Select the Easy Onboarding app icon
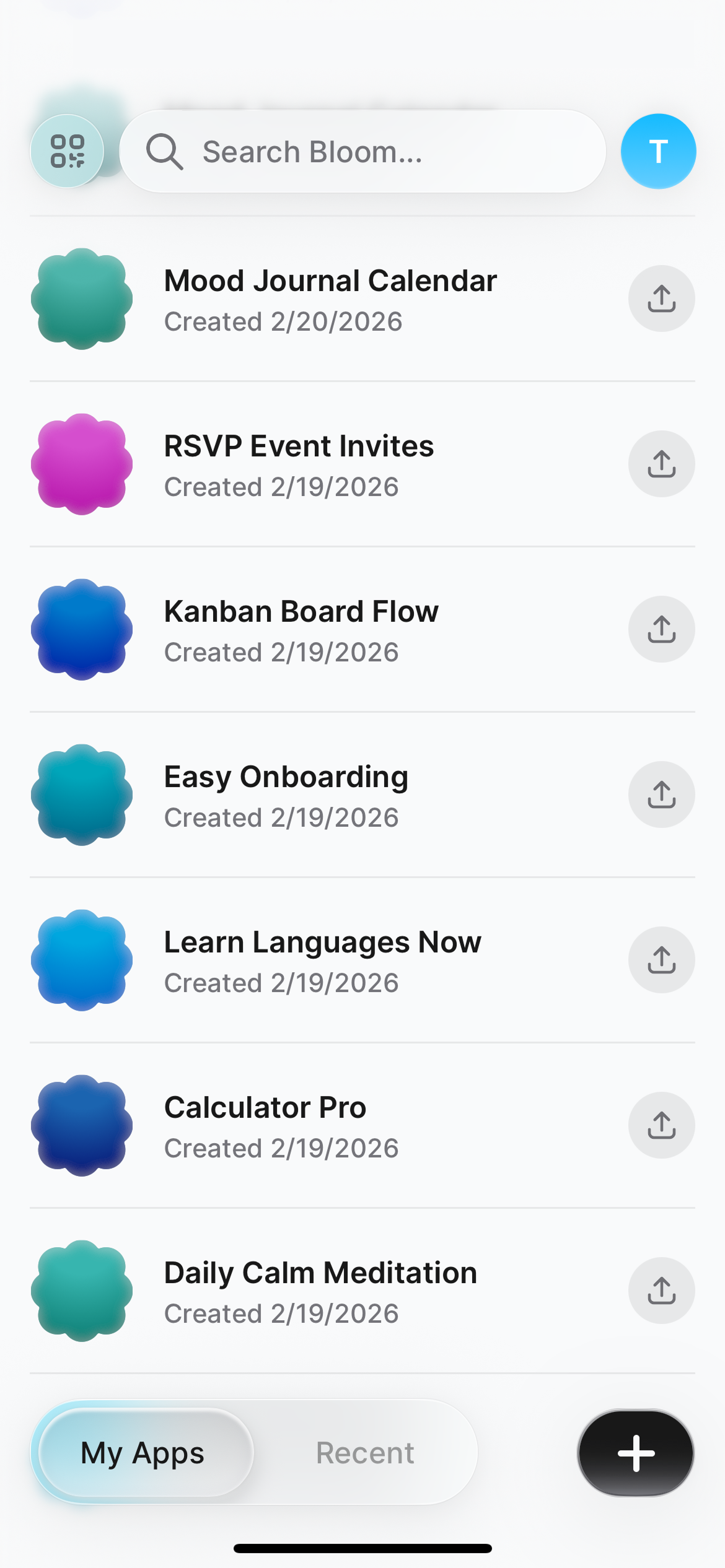This screenshot has width=725, height=1568. (82, 795)
